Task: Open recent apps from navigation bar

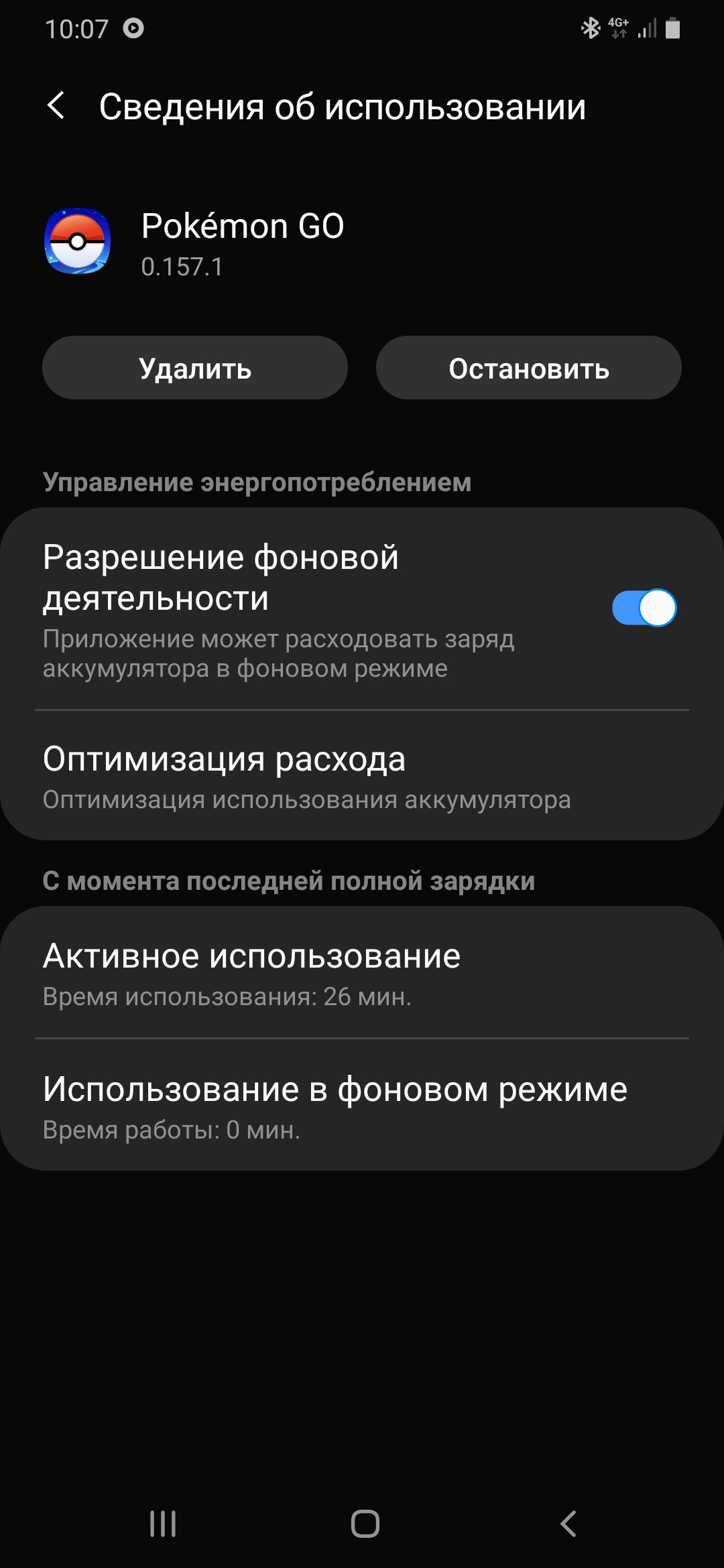Action: [x=163, y=1524]
